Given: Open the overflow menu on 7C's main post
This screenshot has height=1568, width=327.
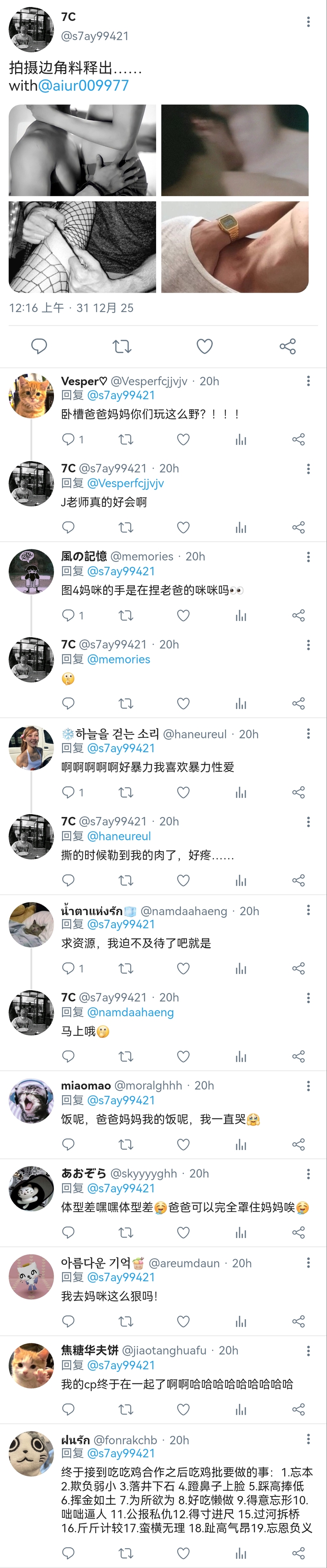Looking at the screenshot, I should pyautogui.click(x=308, y=22).
